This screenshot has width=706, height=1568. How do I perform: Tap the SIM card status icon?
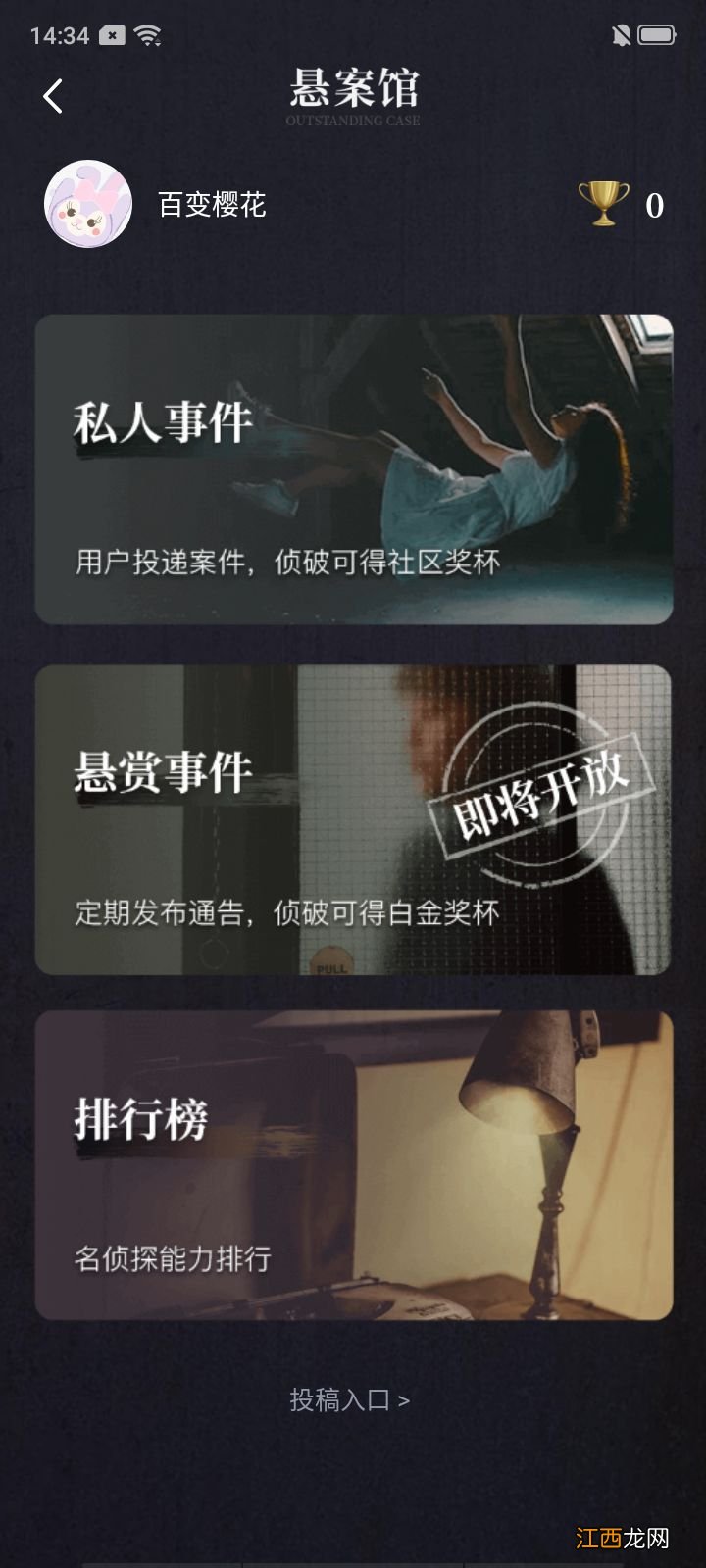[x=111, y=36]
